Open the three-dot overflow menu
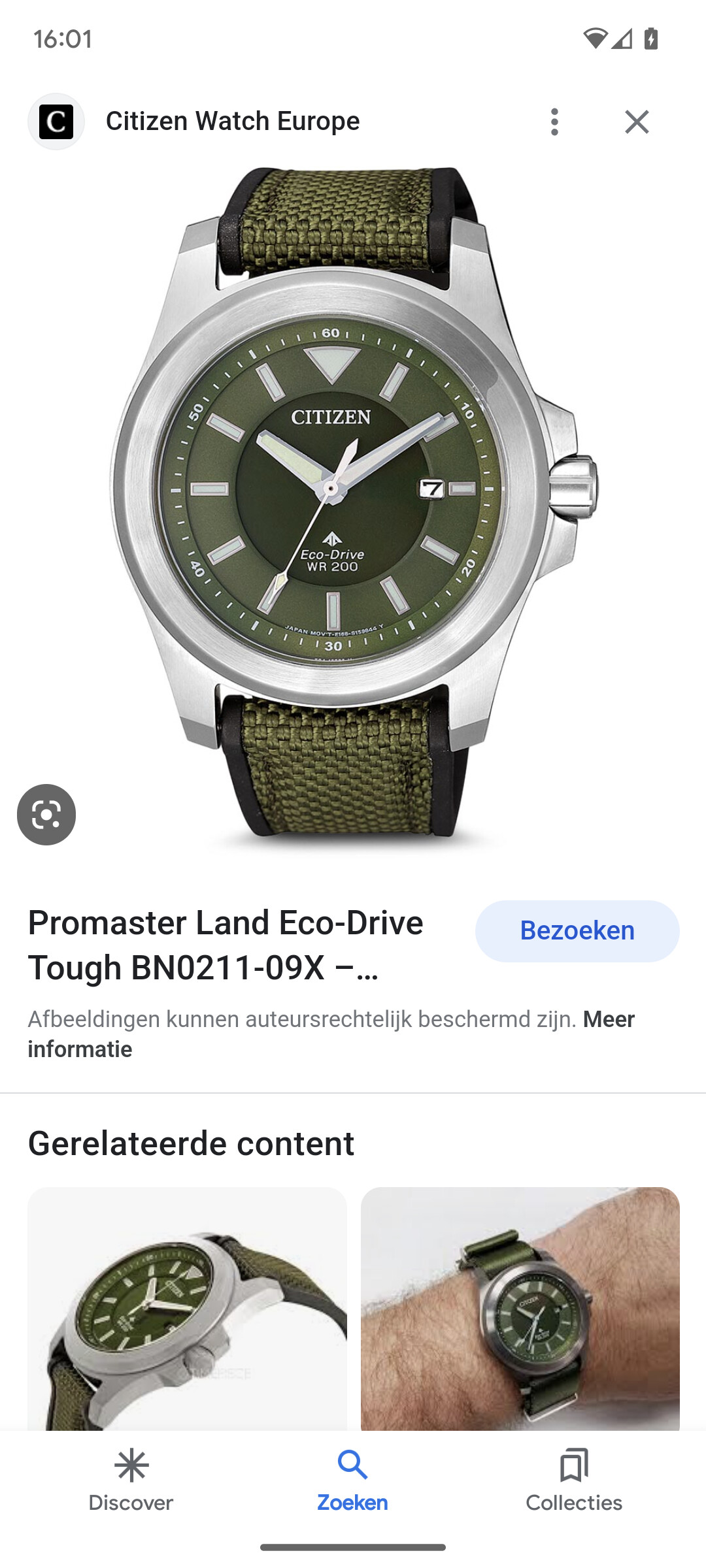Image resolution: width=706 pixels, height=1568 pixels. [x=554, y=122]
